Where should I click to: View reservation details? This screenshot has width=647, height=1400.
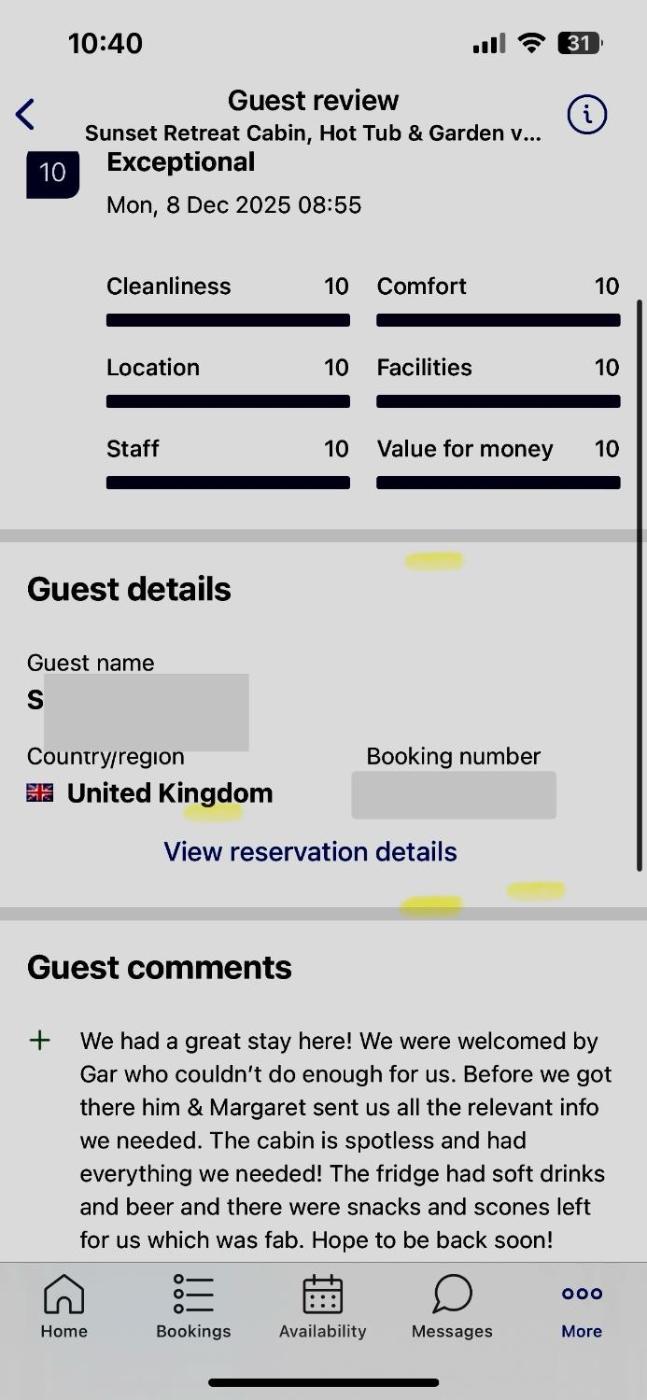[x=310, y=852]
